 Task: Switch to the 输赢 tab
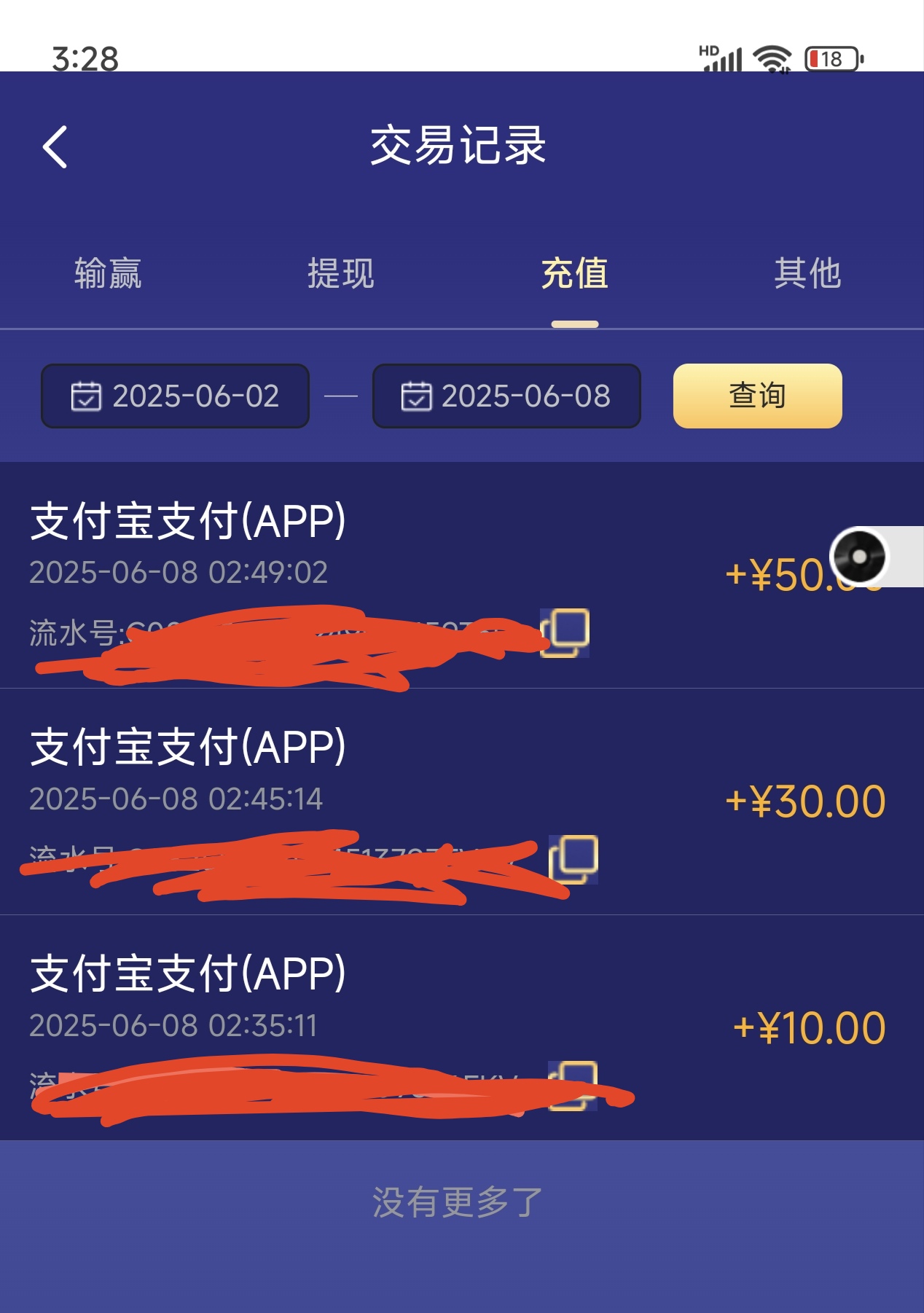pyautogui.click(x=108, y=275)
